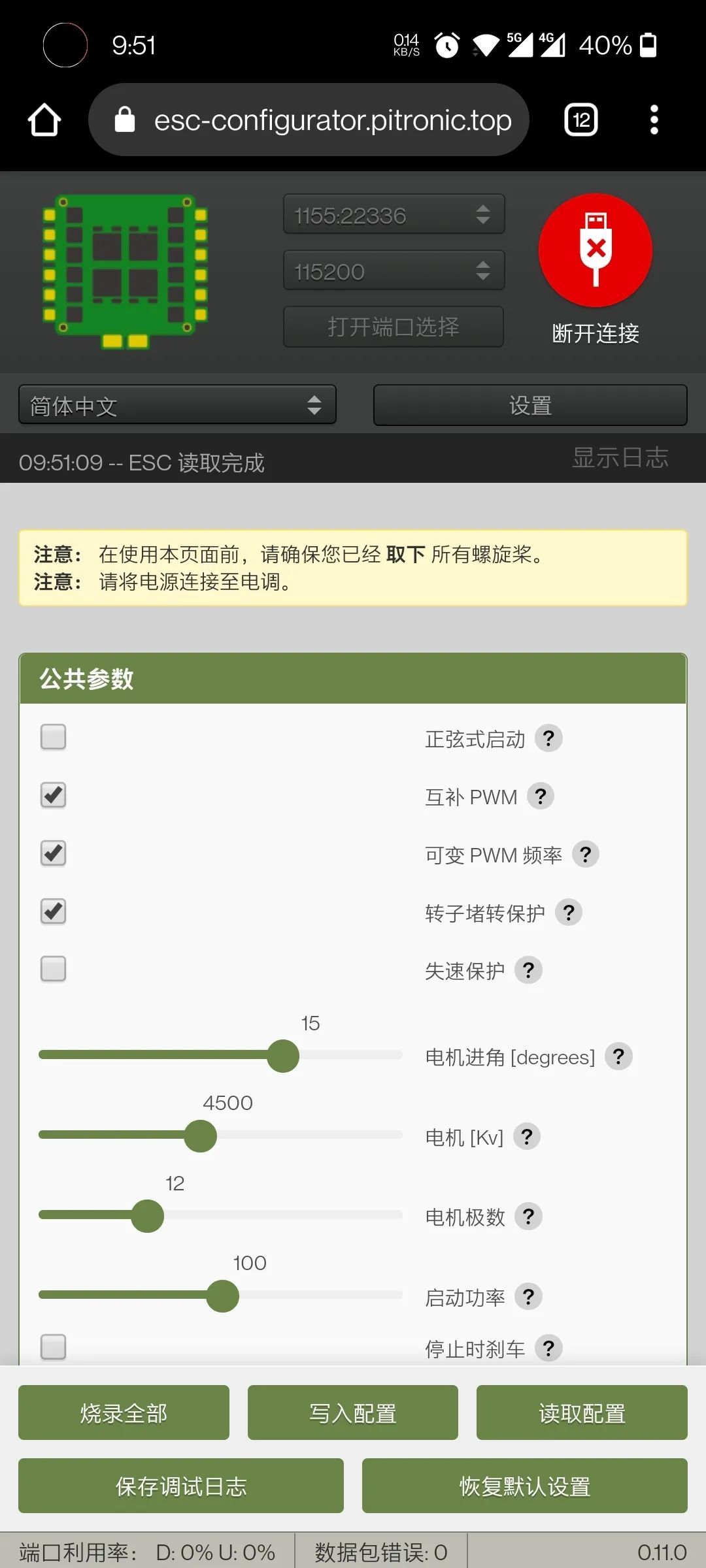Image resolution: width=706 pixels, height=1568 pixels.
Task: Enable the 正弦式启动 checkbox
Action: [x=54, y=737]
